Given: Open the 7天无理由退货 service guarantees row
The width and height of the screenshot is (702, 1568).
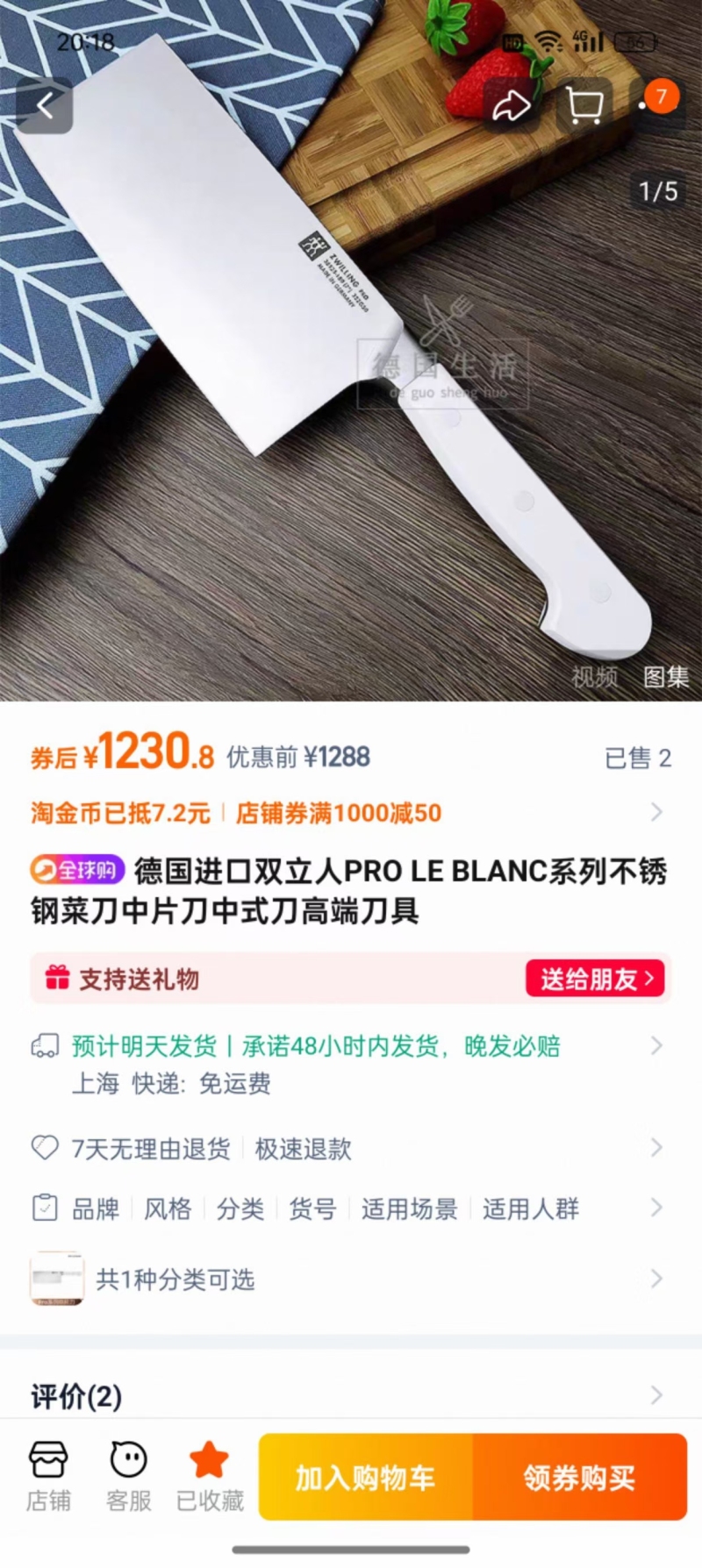Looking at the screenshot, I should 349,1148.
